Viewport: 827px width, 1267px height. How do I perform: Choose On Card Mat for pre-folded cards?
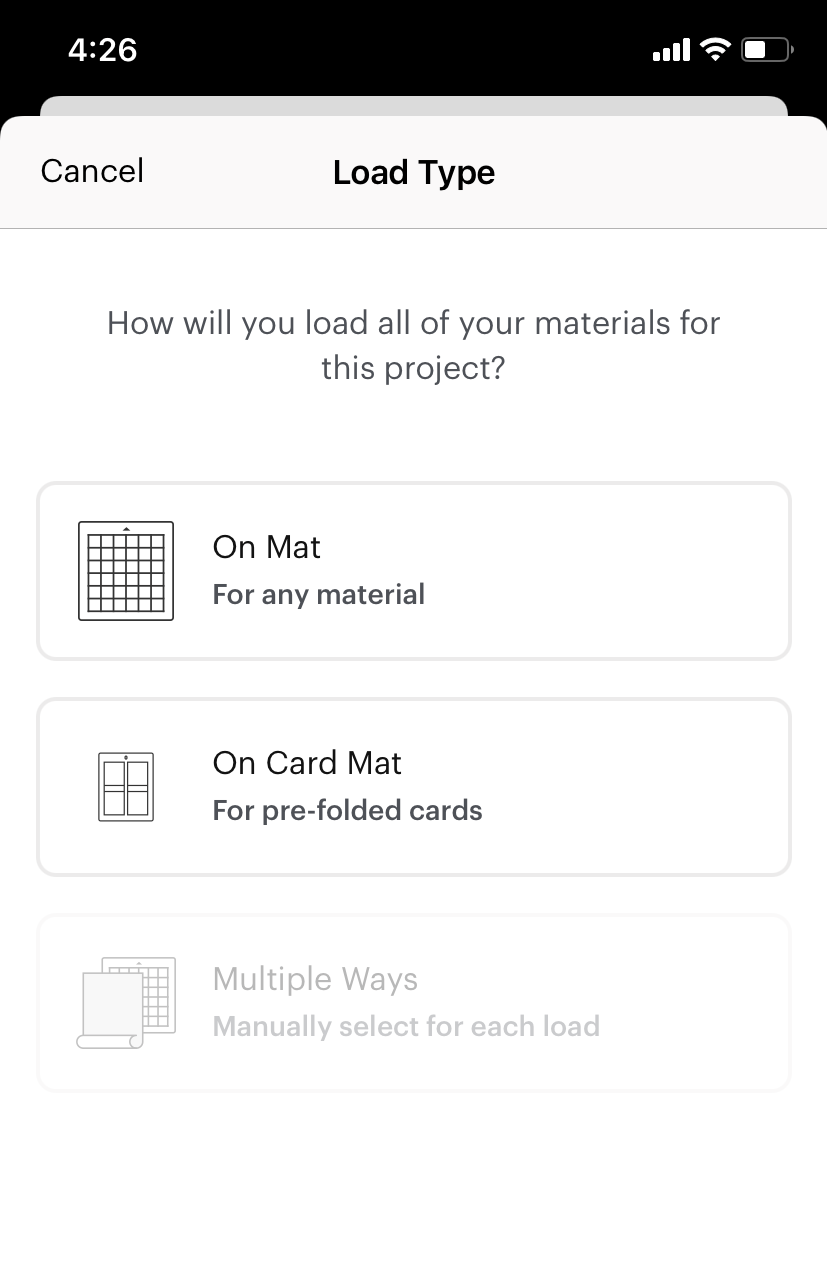click(x=413, y=787)
